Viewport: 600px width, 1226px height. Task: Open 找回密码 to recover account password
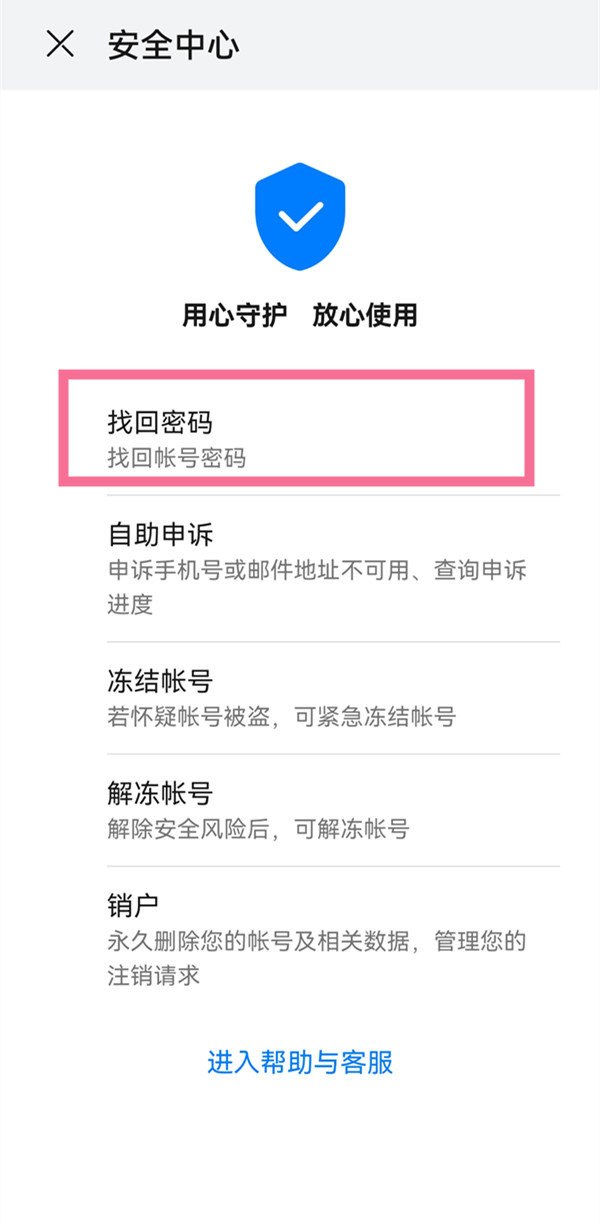[x=300, y=439]
